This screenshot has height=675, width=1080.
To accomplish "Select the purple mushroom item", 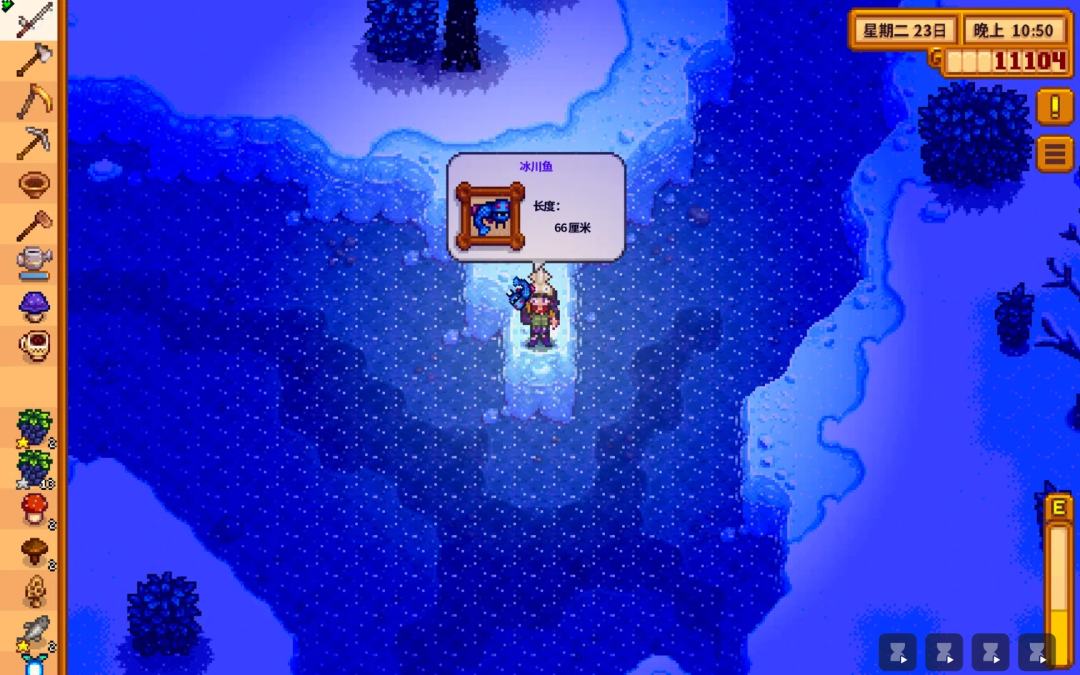I will pyautogui.click(x=33, y=304).
